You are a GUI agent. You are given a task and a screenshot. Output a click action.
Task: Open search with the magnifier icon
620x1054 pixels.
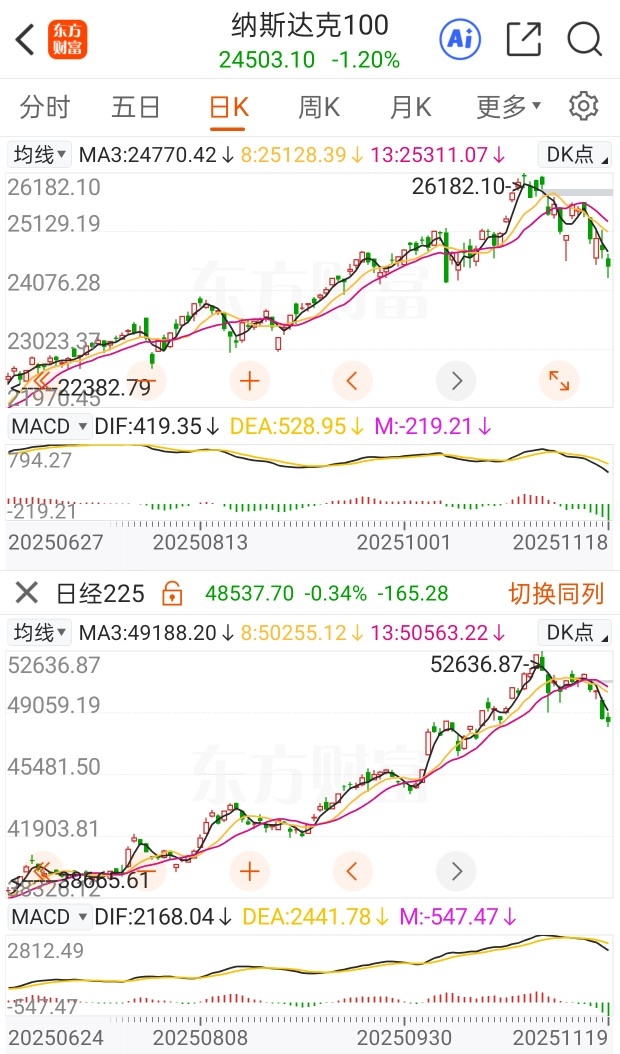[584, 40]
